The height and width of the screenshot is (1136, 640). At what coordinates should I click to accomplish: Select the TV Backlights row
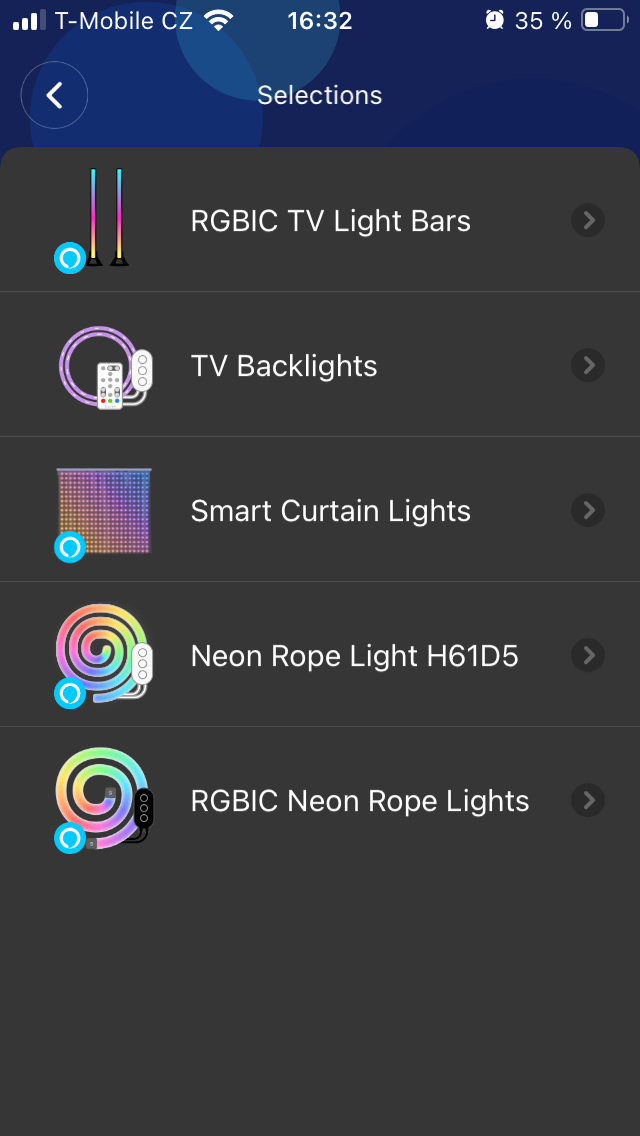pos(285,366)
